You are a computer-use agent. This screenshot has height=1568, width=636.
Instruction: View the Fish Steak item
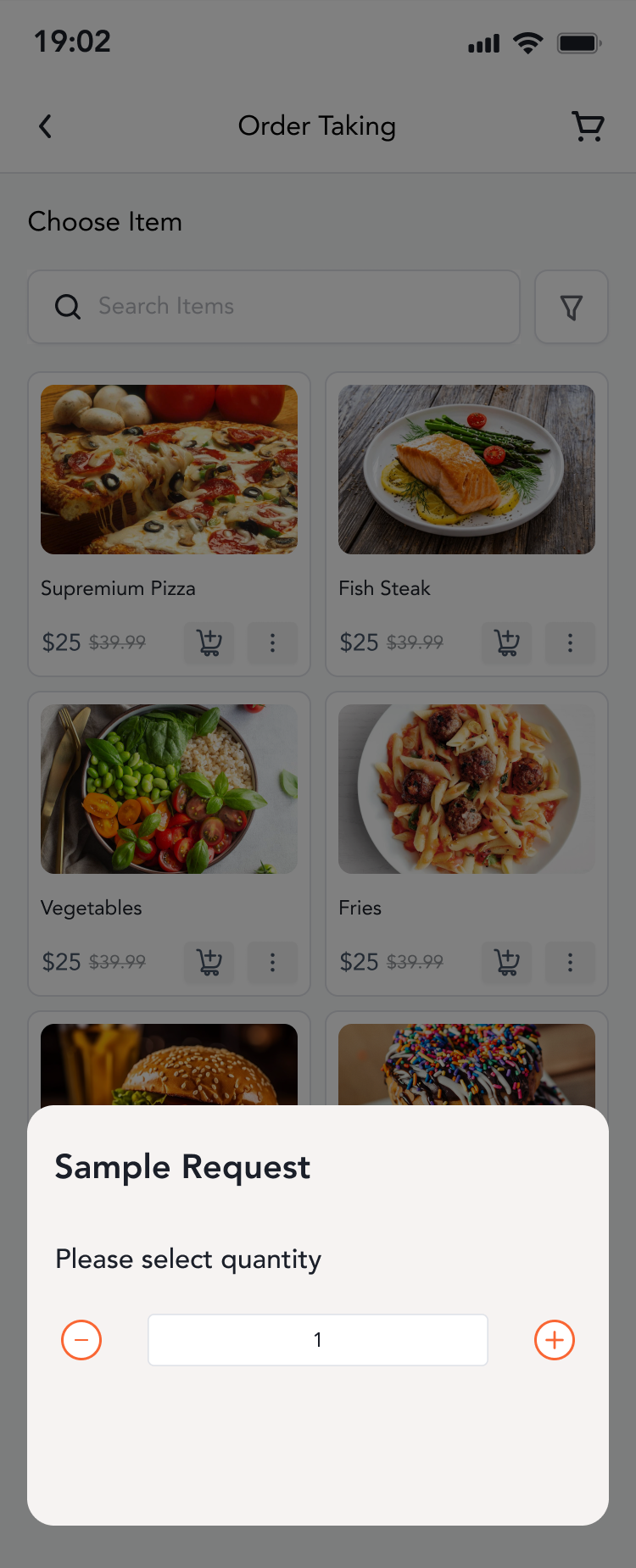point(466,470)
